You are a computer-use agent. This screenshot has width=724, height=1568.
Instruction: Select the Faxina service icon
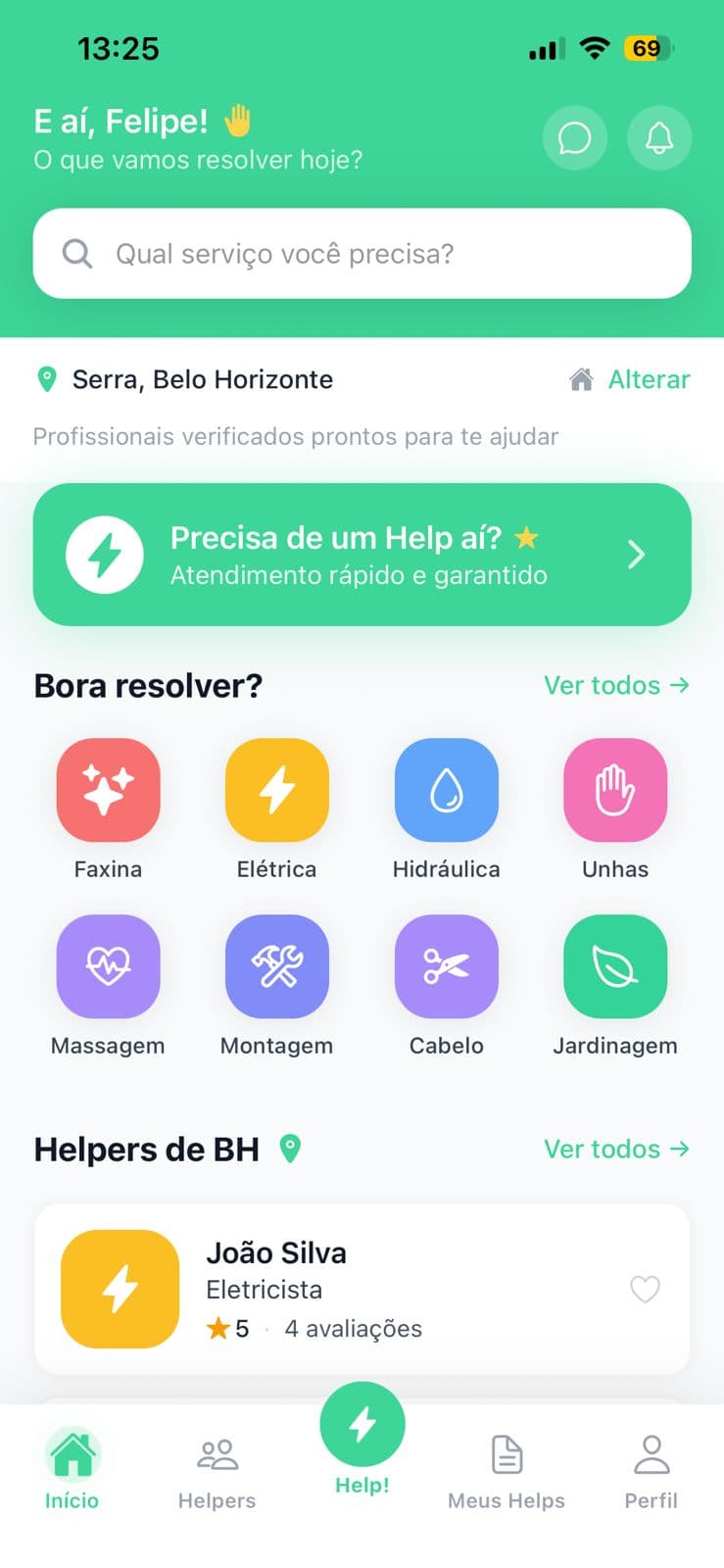pos(108,791)
